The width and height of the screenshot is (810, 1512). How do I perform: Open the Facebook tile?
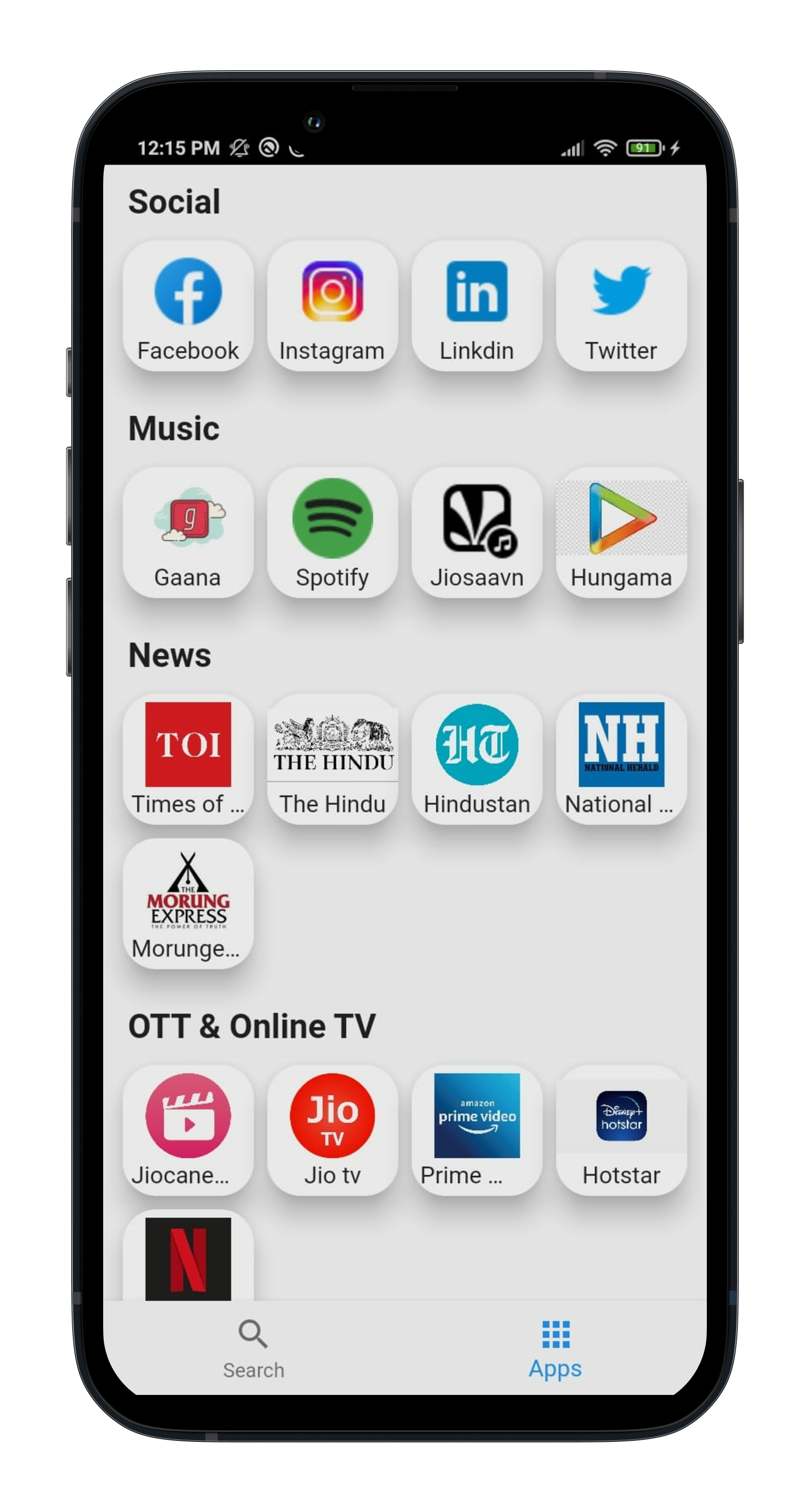pos(188,306)
